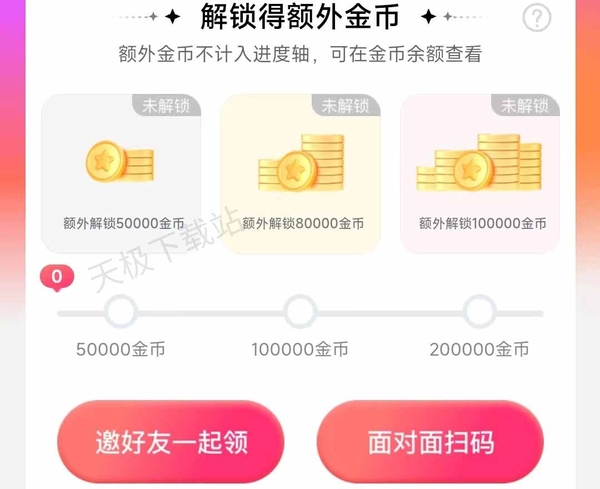The height and width of the screenshot is (489, 600).
Task: Open the help question mark icon
Action: click(538, 18)
